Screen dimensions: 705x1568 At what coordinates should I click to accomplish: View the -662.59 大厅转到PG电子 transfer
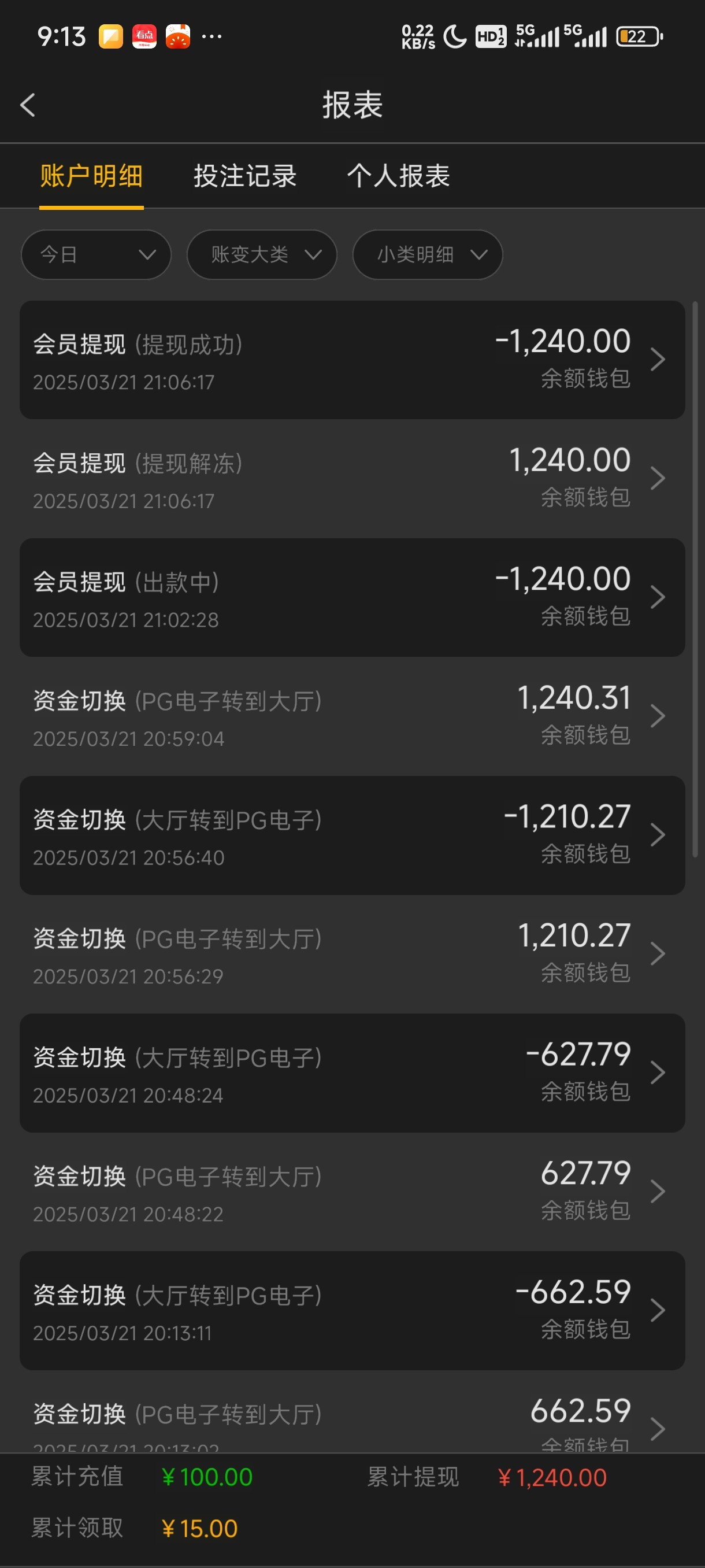click(x=352, y=1311)
